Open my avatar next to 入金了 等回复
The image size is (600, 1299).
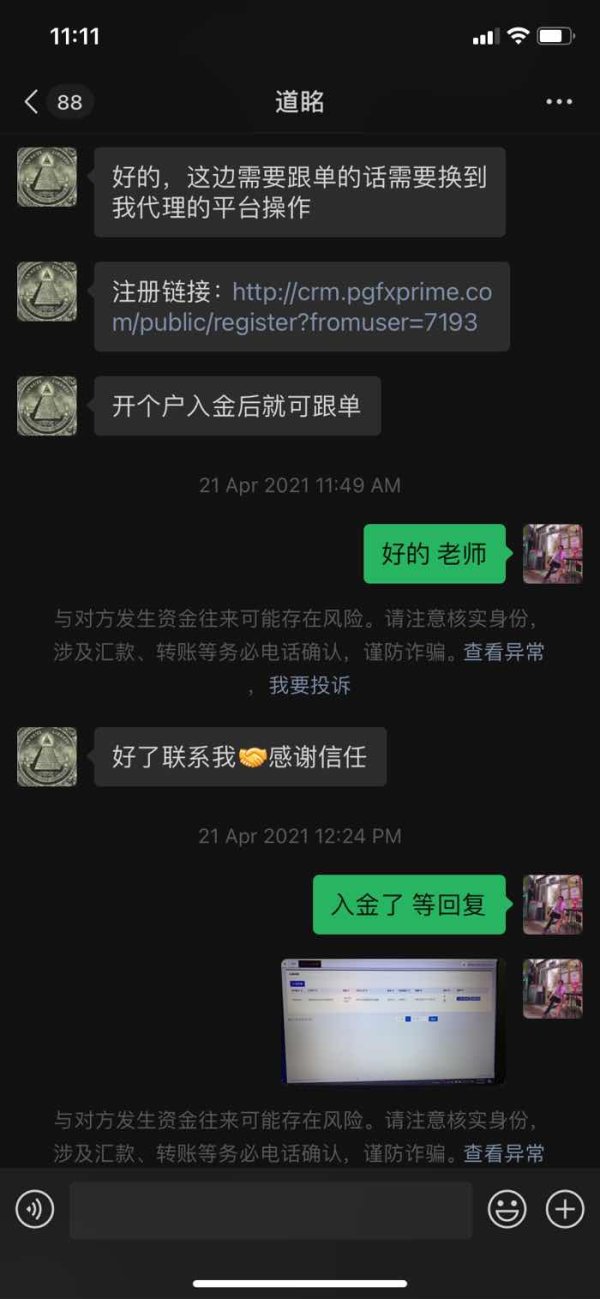click(x=553, y=905)
